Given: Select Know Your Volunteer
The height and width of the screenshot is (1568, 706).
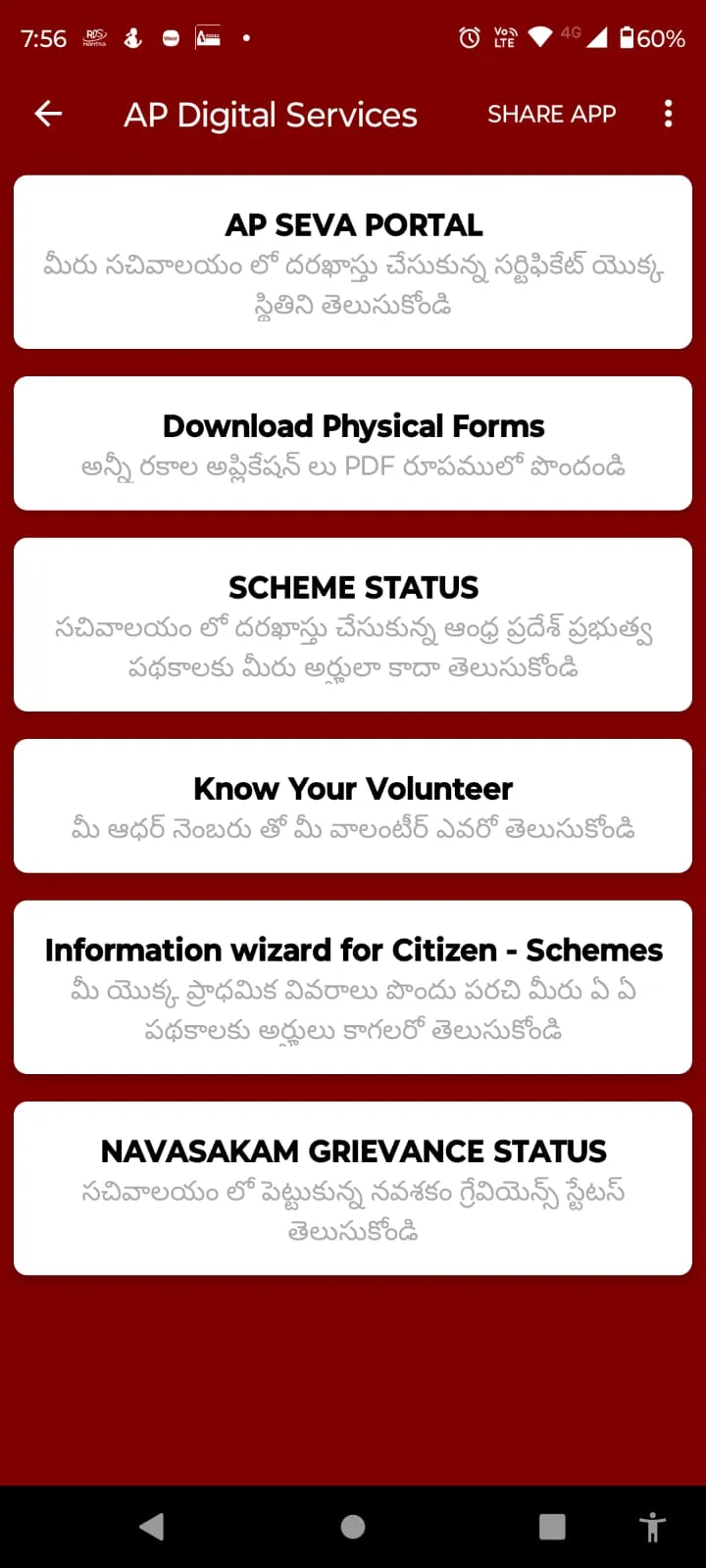Looking at the screenshot, I should [x=353, y=807].
